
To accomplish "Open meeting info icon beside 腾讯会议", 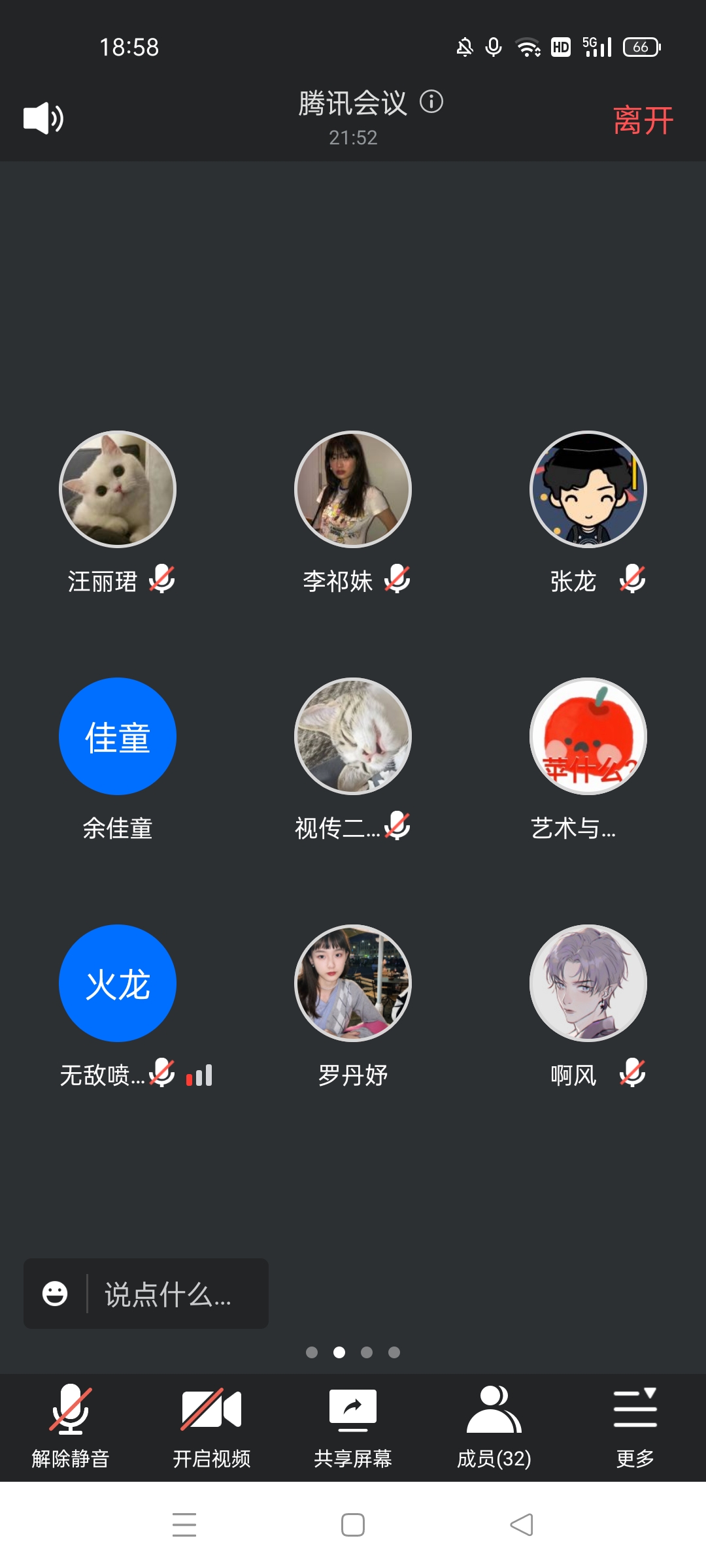I will 431,102.
